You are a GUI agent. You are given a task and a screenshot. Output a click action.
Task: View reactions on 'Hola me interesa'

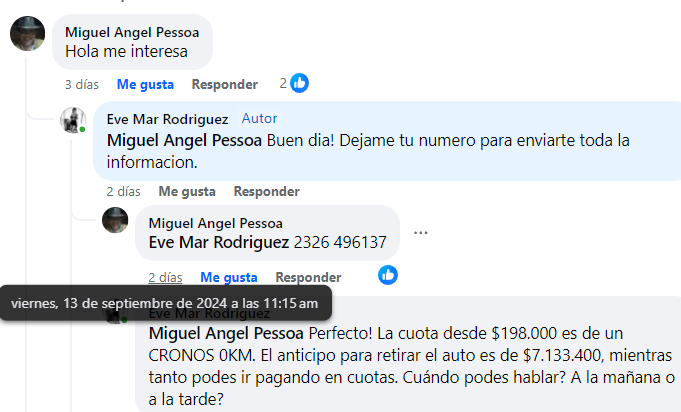click(294, 84)
